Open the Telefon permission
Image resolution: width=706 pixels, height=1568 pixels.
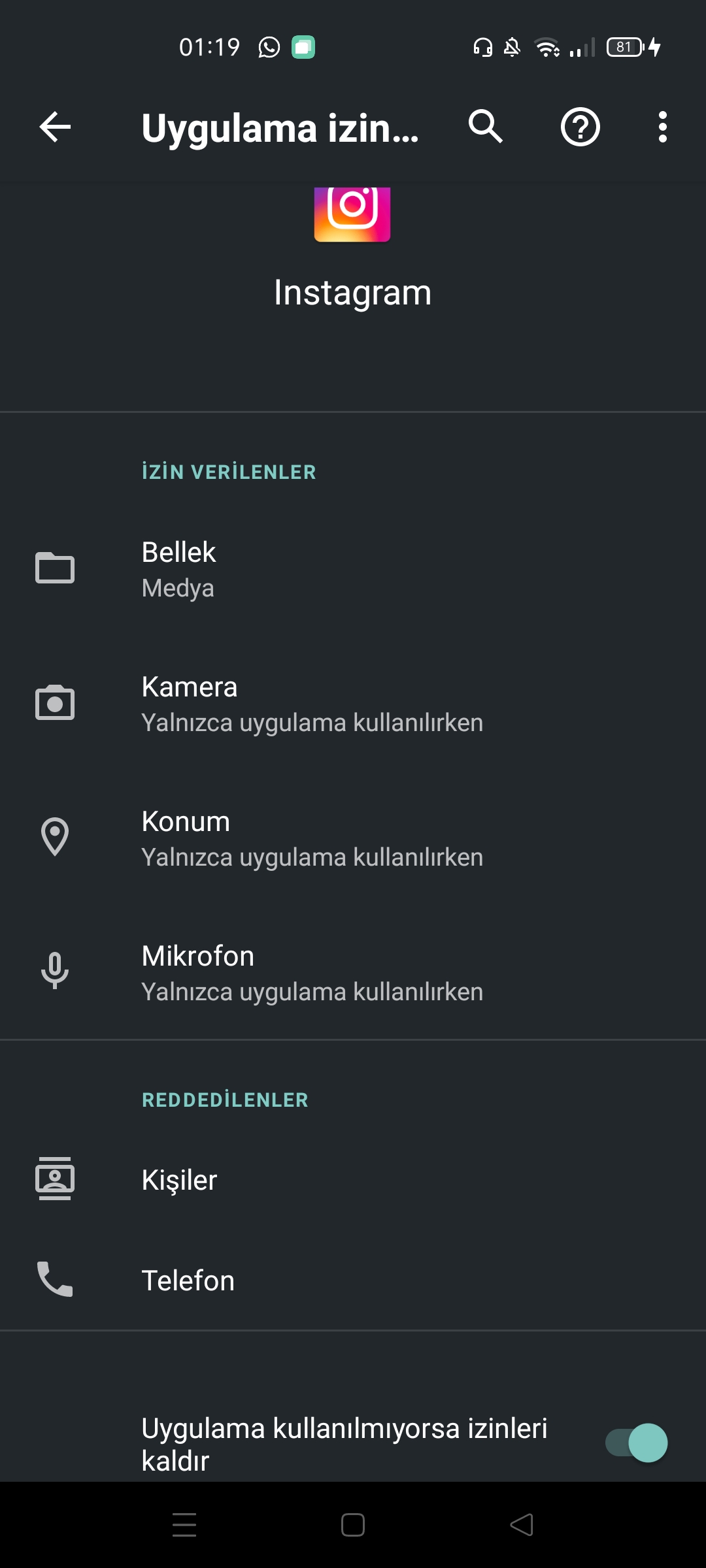[x=353, y=1280]
